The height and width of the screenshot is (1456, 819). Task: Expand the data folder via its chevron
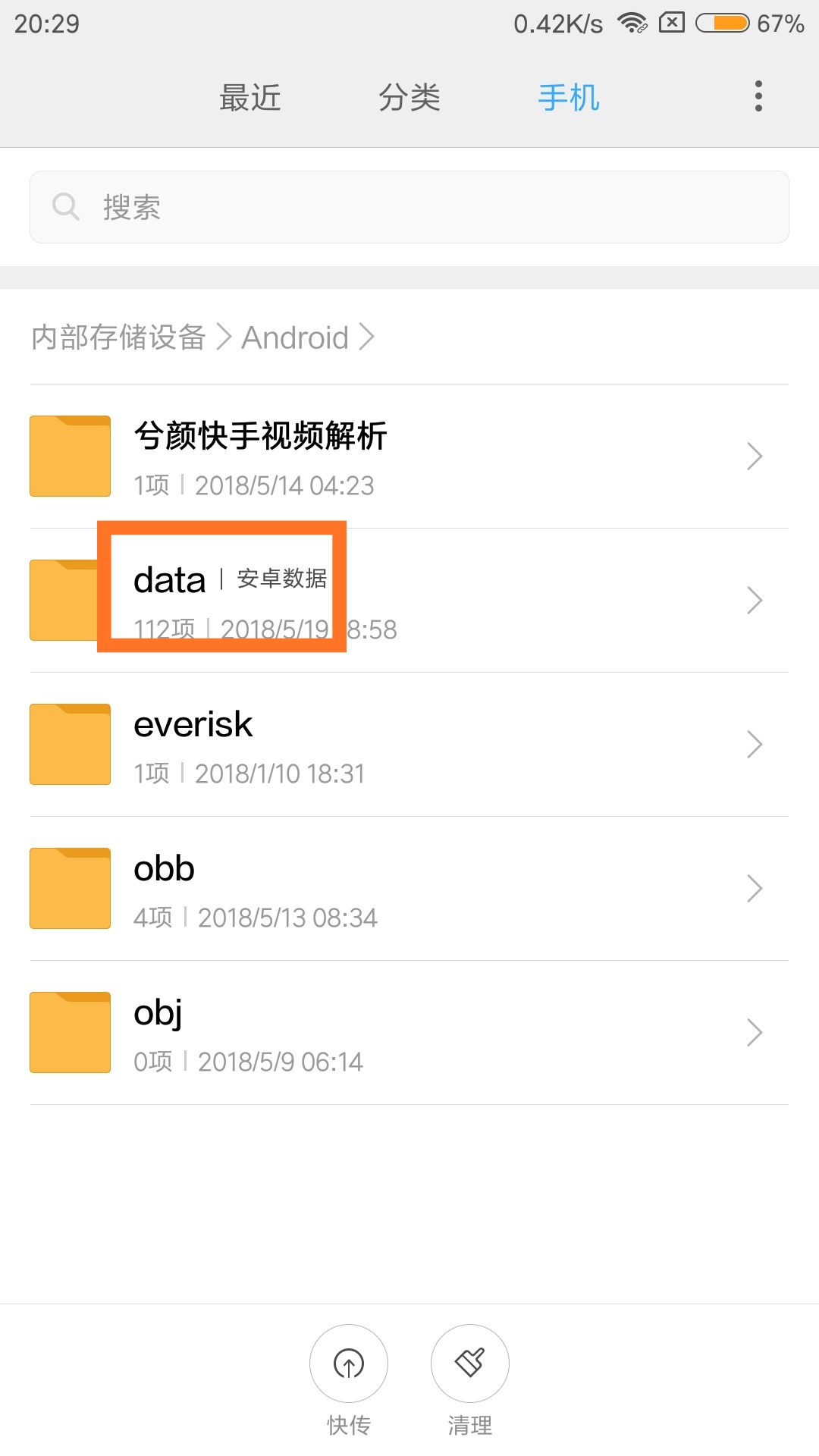[755, 600]
